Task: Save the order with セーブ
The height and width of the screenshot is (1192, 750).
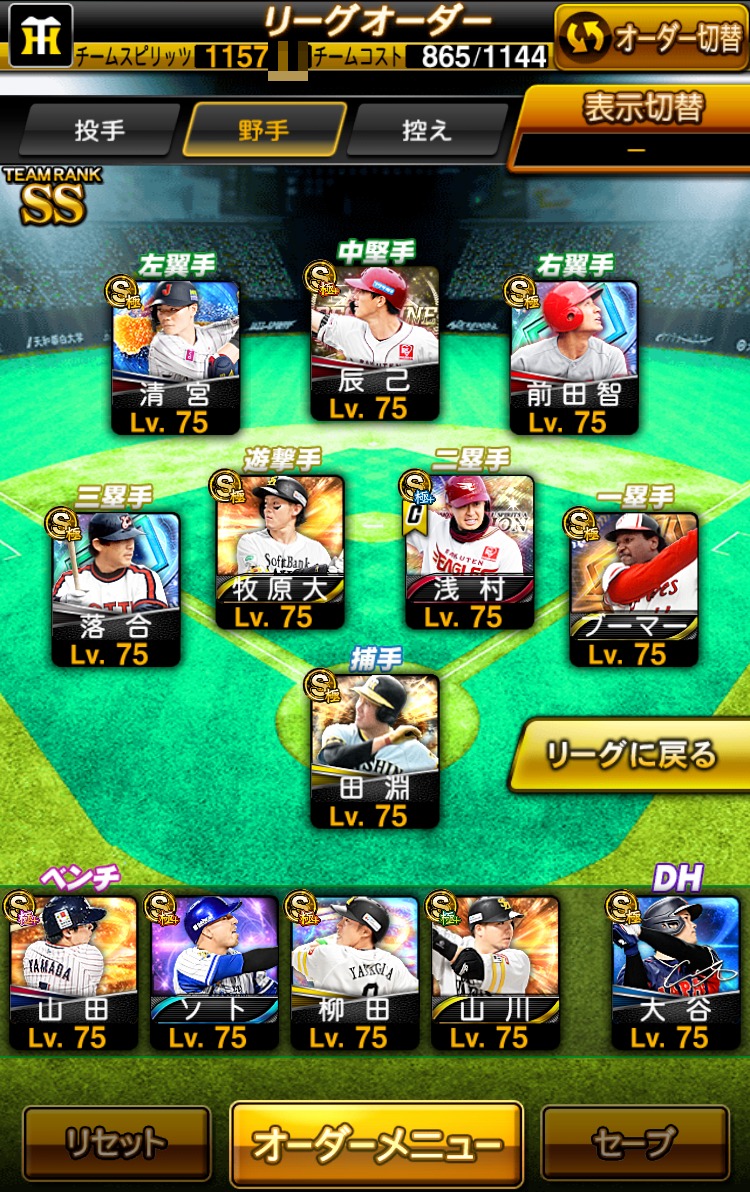Action: [x=634, y=1142]
